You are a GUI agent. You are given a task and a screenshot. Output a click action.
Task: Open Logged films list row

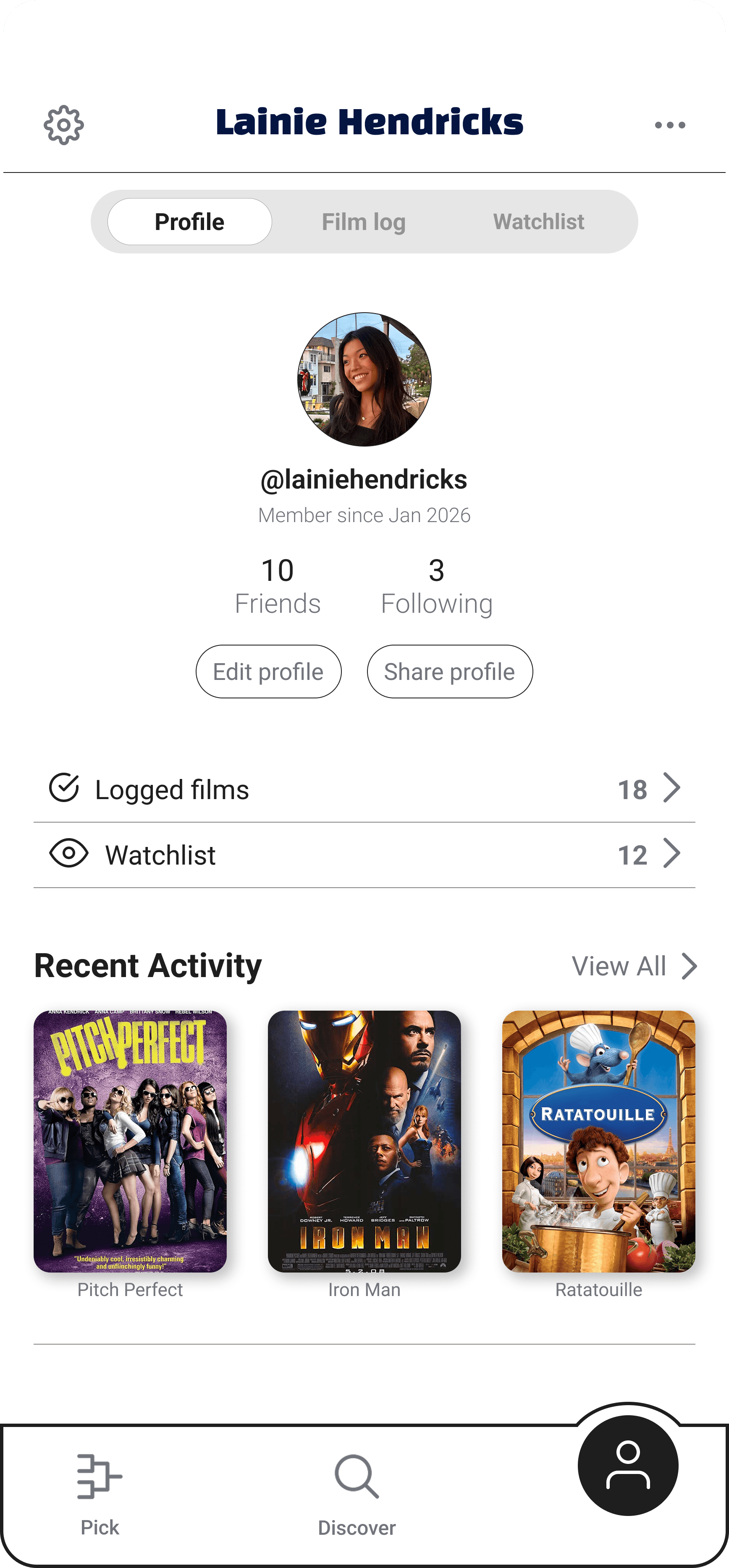point(364,789)
